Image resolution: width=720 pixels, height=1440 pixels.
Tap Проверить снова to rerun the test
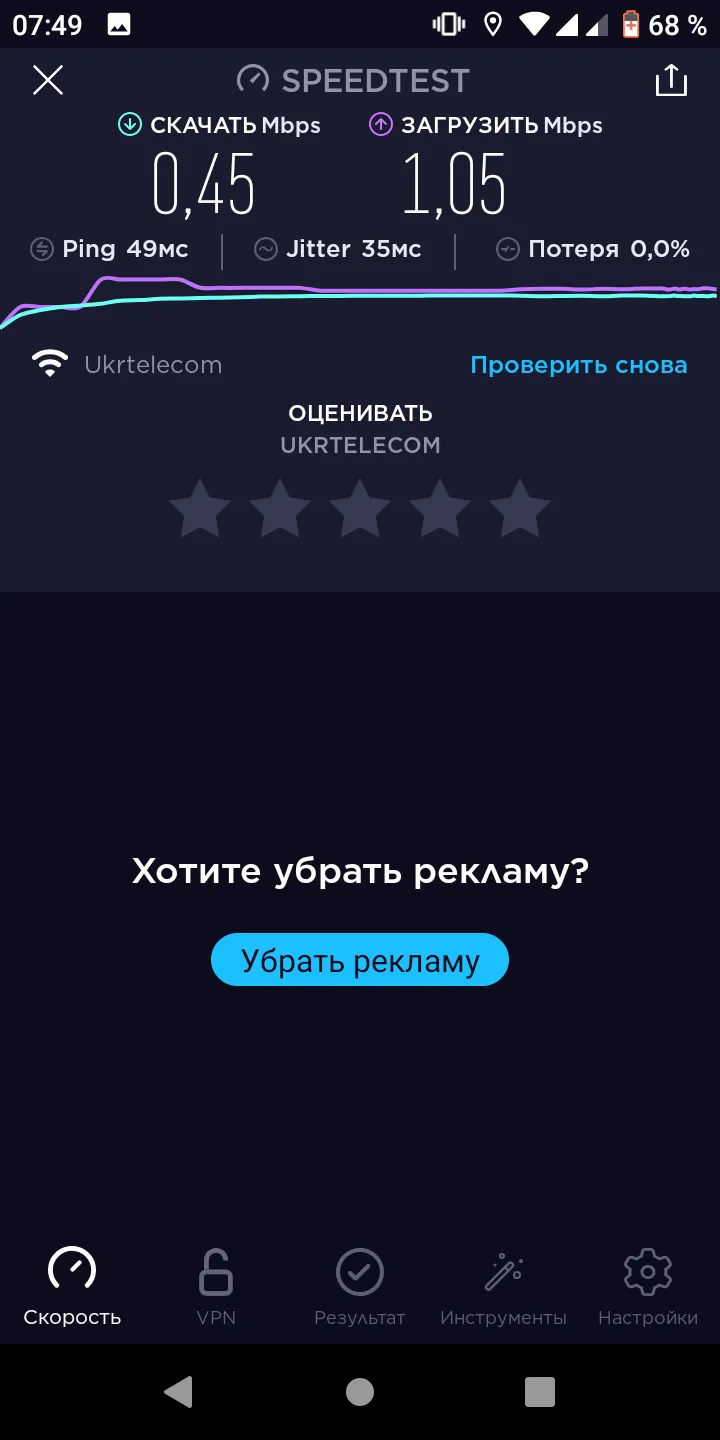pyautogui.click(x=579, y=365)
